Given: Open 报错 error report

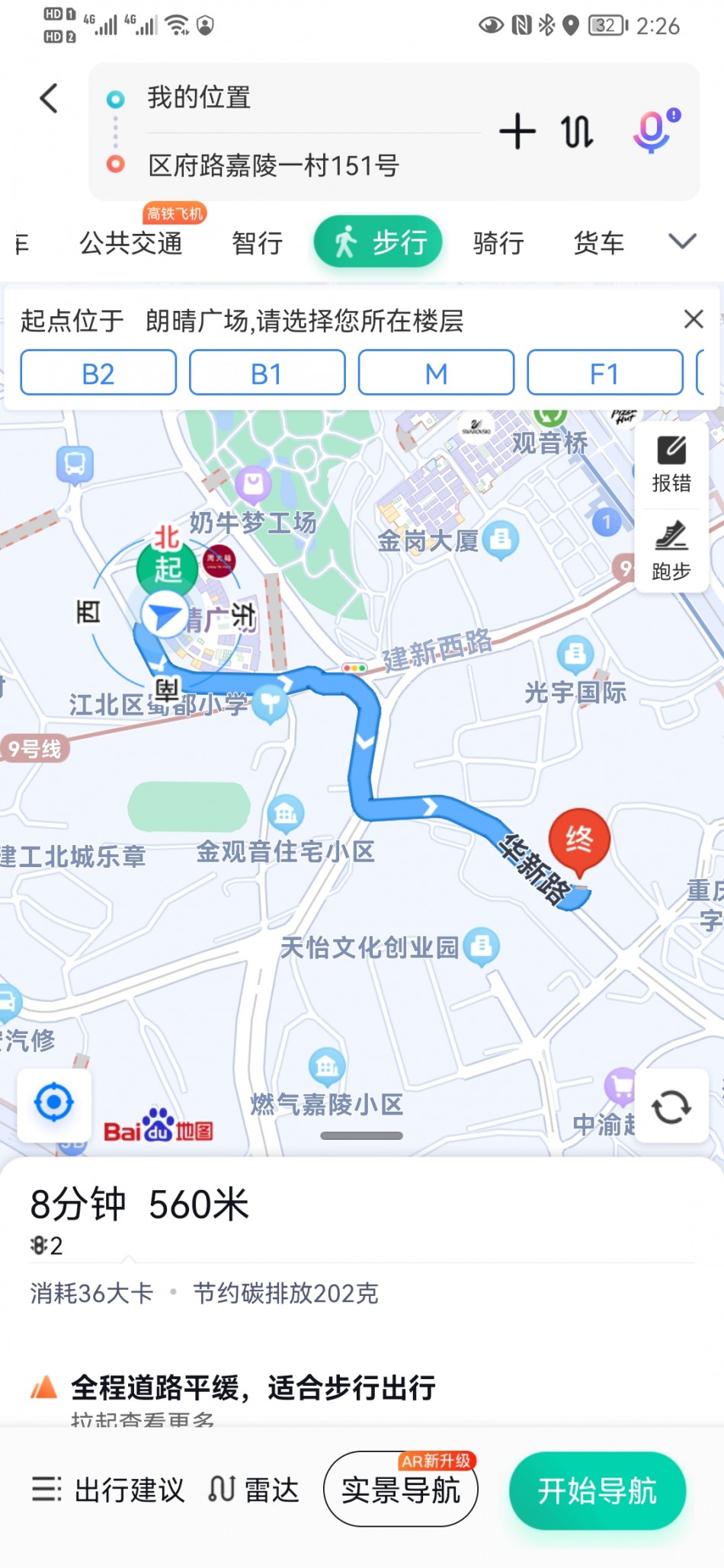Looking at the screenshot, I should click(x=671, y=464).
